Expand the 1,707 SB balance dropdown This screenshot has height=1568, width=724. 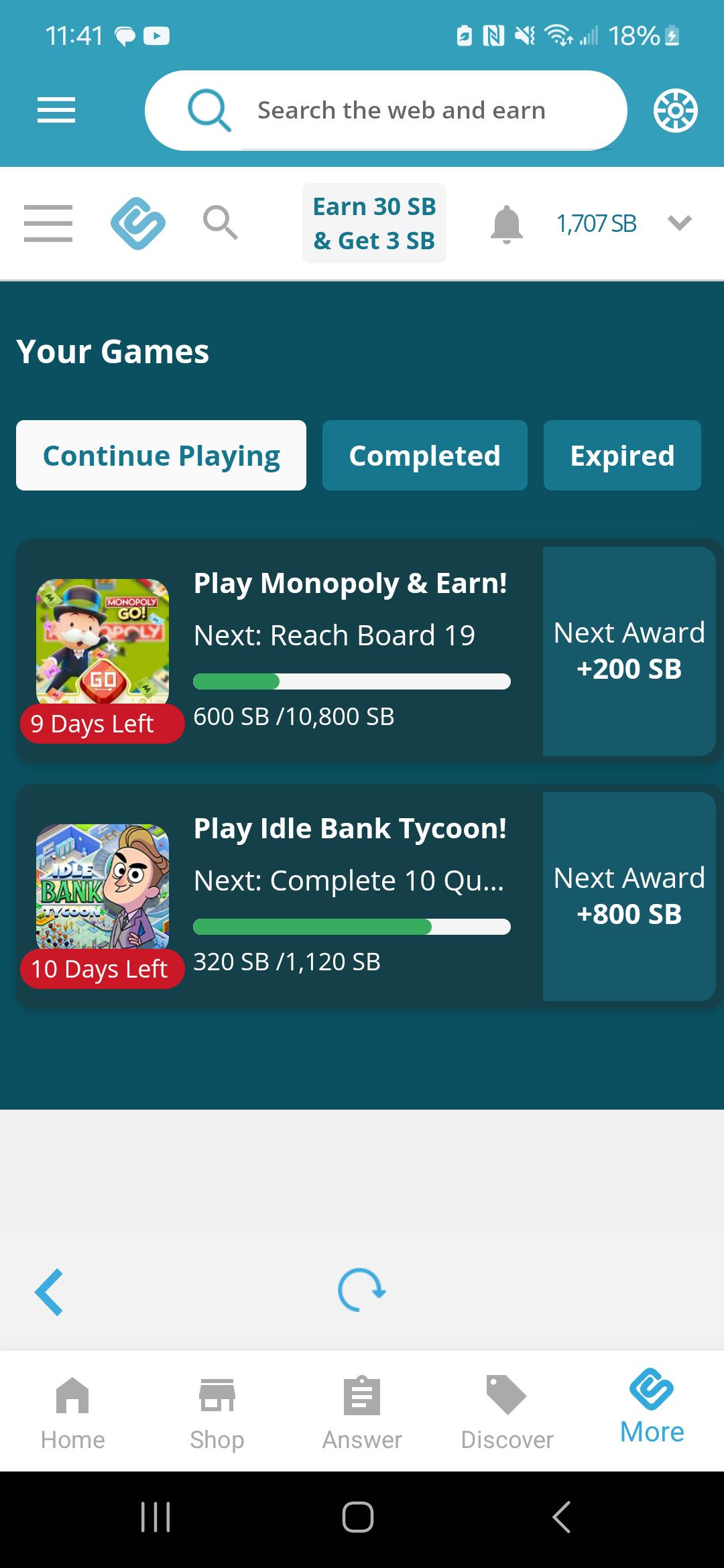597,222
